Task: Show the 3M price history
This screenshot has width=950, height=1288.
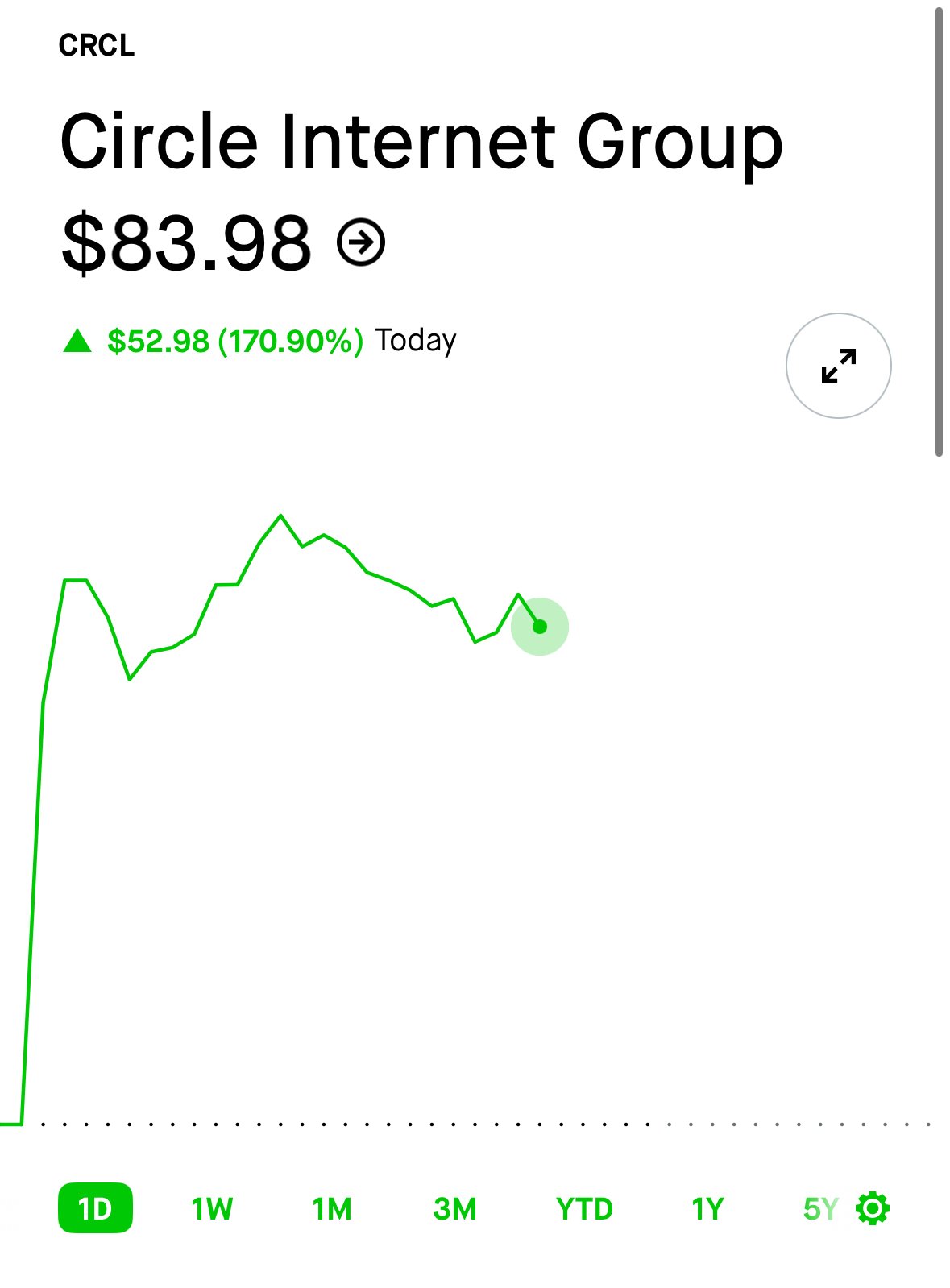Action: [x=454, y=1209]
